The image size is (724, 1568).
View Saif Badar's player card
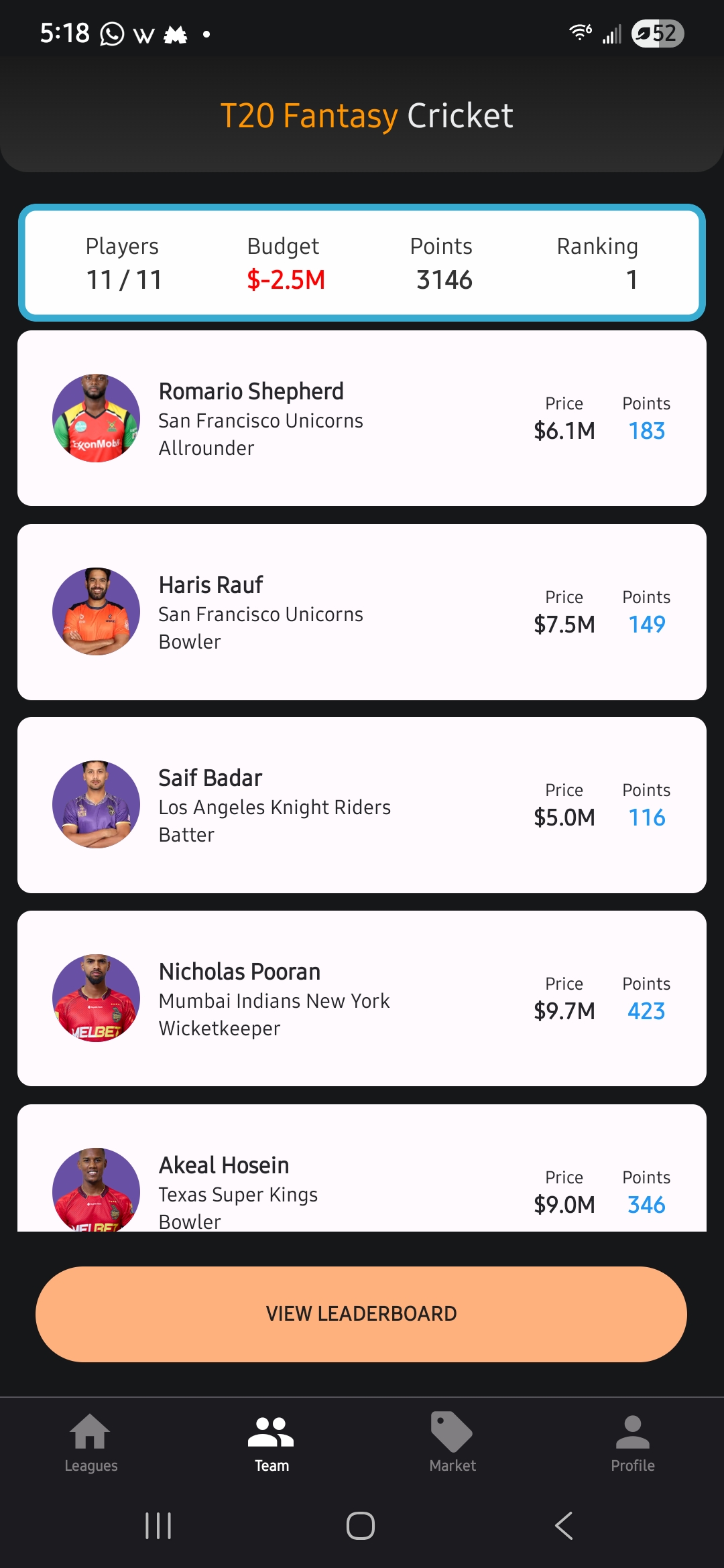[x=362, y=805]
